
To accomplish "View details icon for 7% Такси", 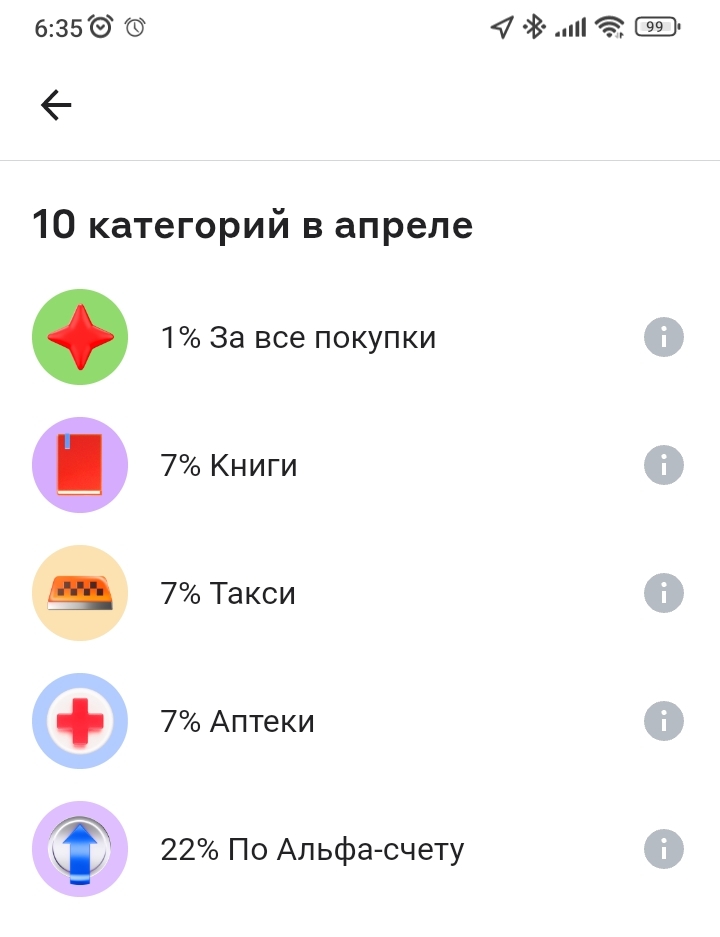I will tap(663, 593).
